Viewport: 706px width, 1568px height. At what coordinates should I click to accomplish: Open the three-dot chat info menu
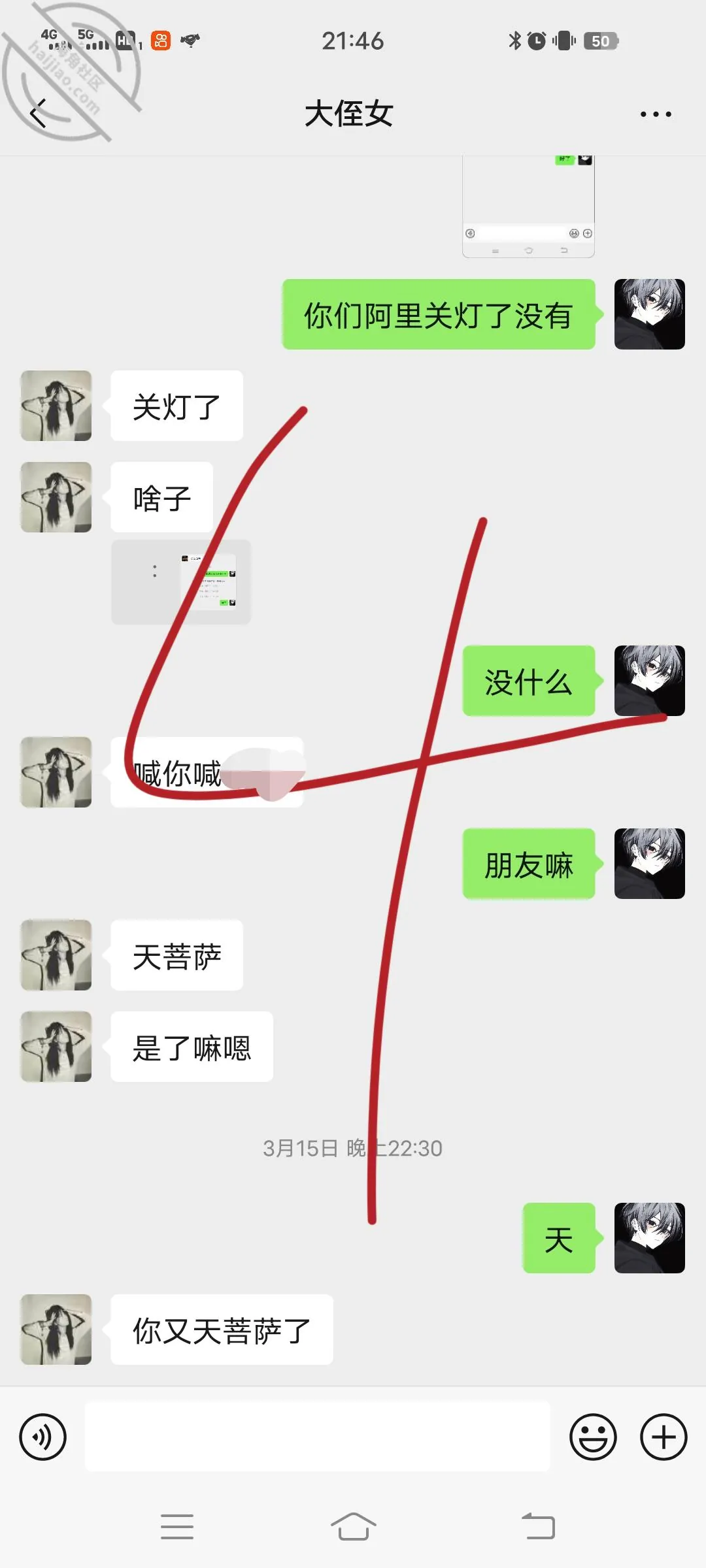[656, 114]
